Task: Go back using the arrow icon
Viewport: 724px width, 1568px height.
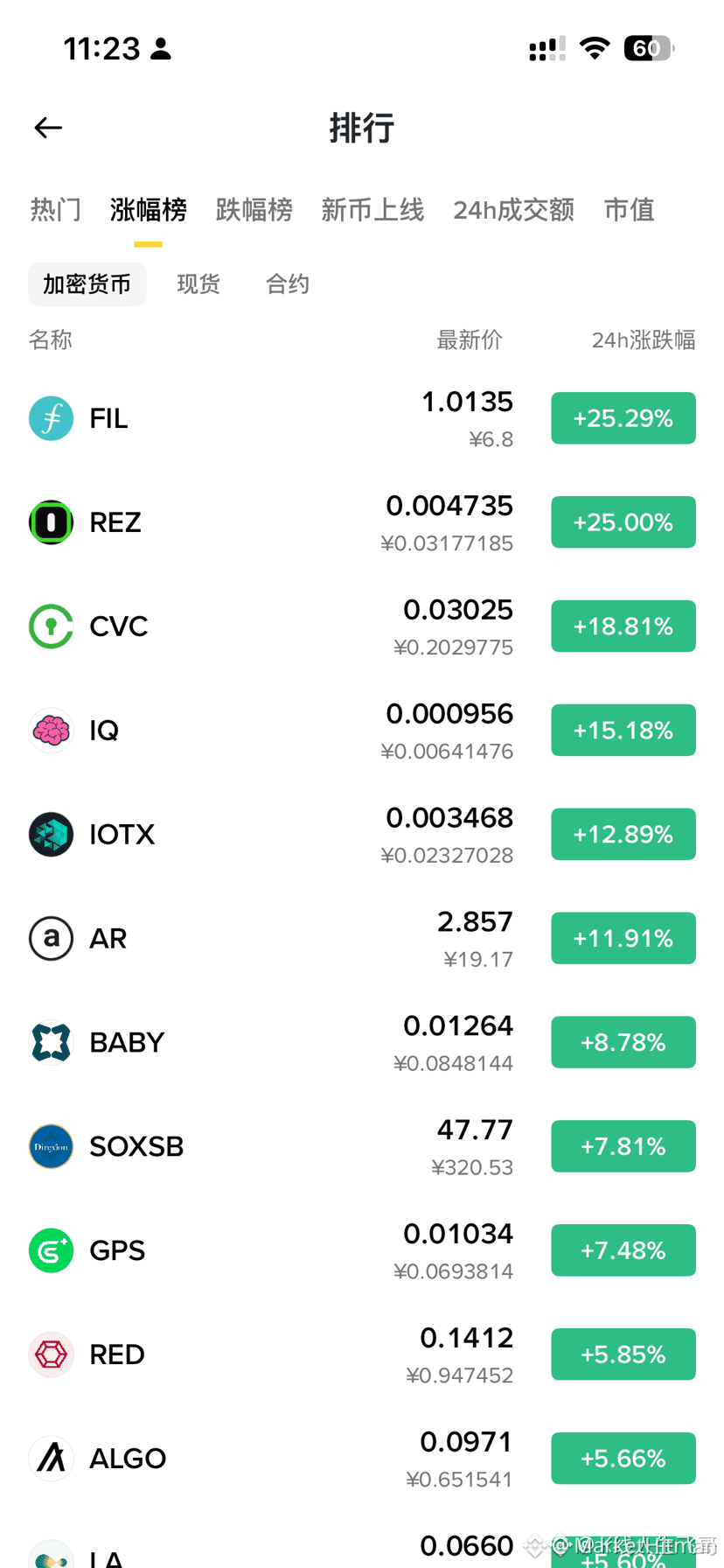Action: point(48,128)
